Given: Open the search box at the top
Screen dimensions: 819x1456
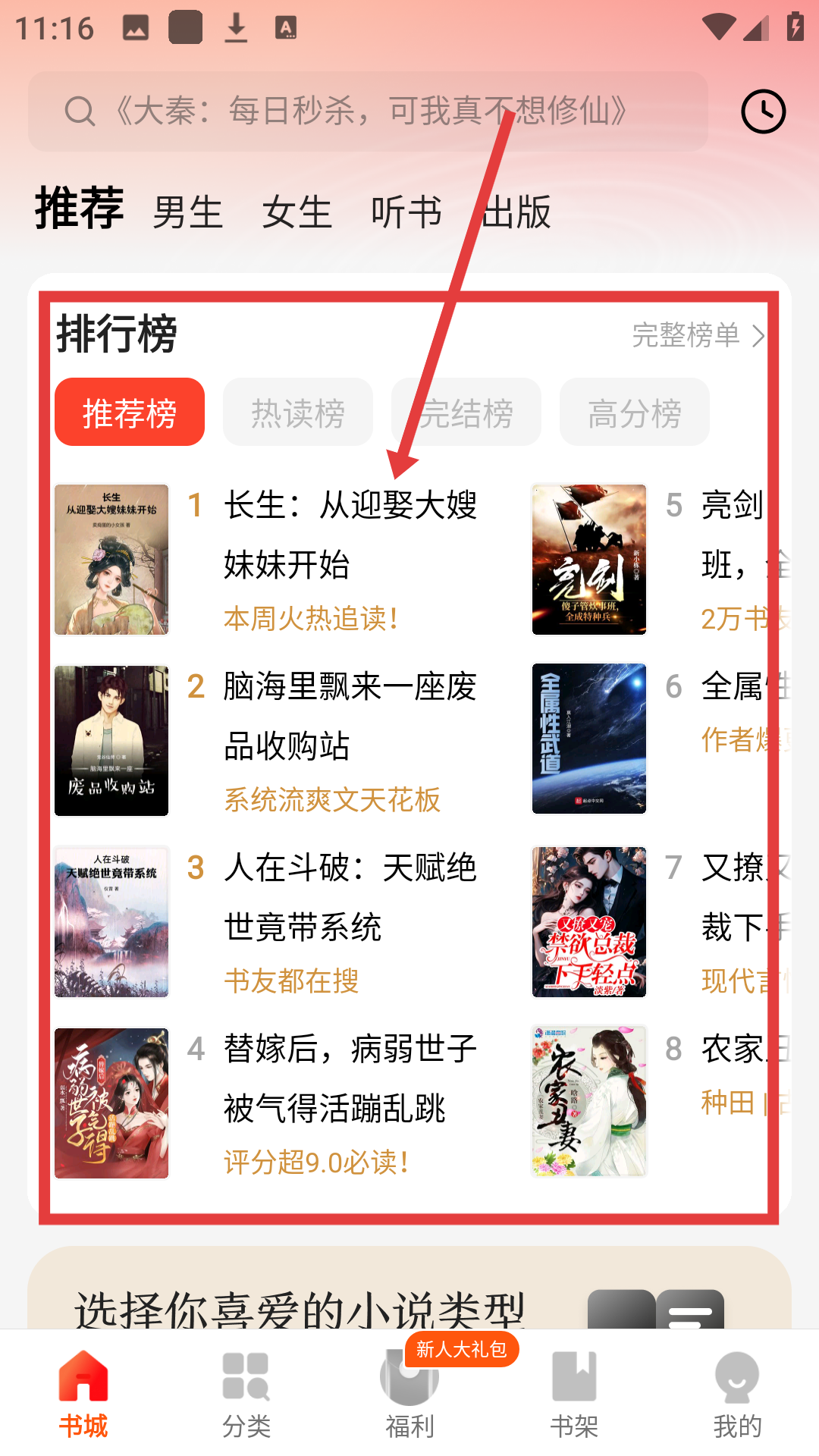Looking at the screenshot, I should coord(368,111).
